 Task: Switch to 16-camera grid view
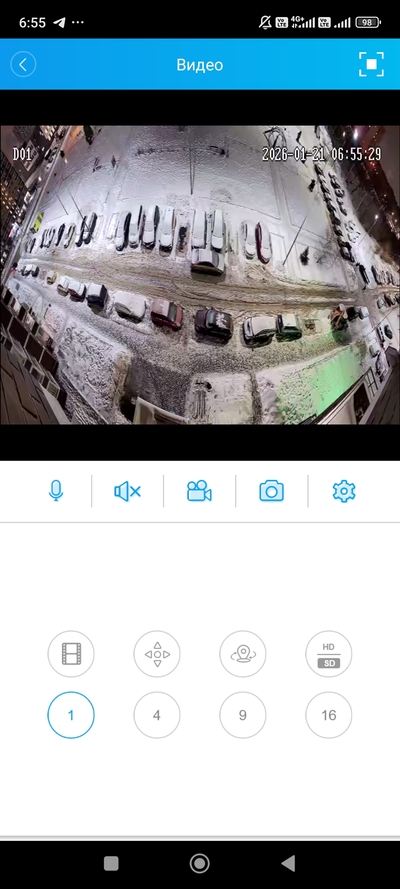[329, 715]
